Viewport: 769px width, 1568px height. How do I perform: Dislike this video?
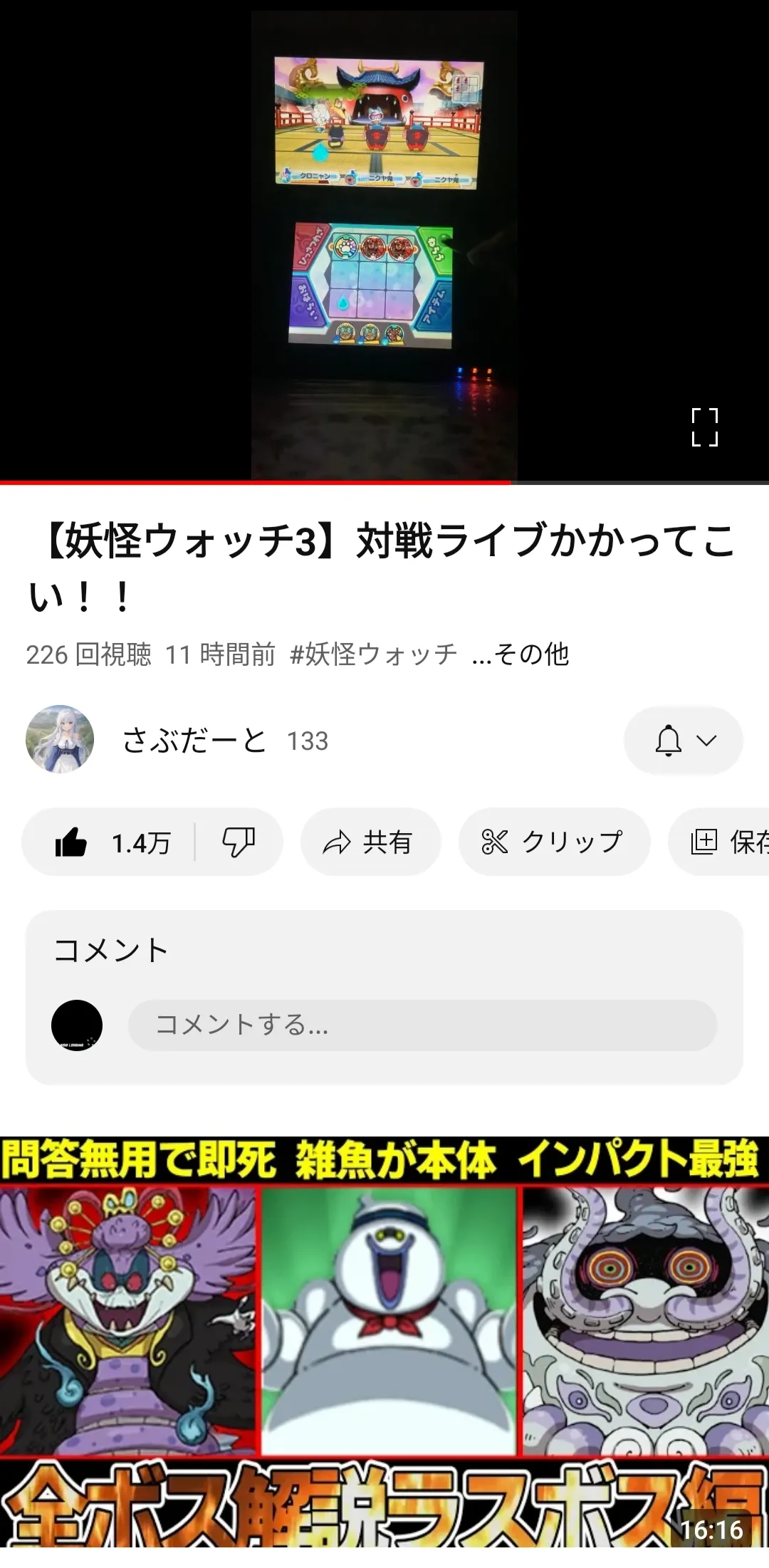239,842
